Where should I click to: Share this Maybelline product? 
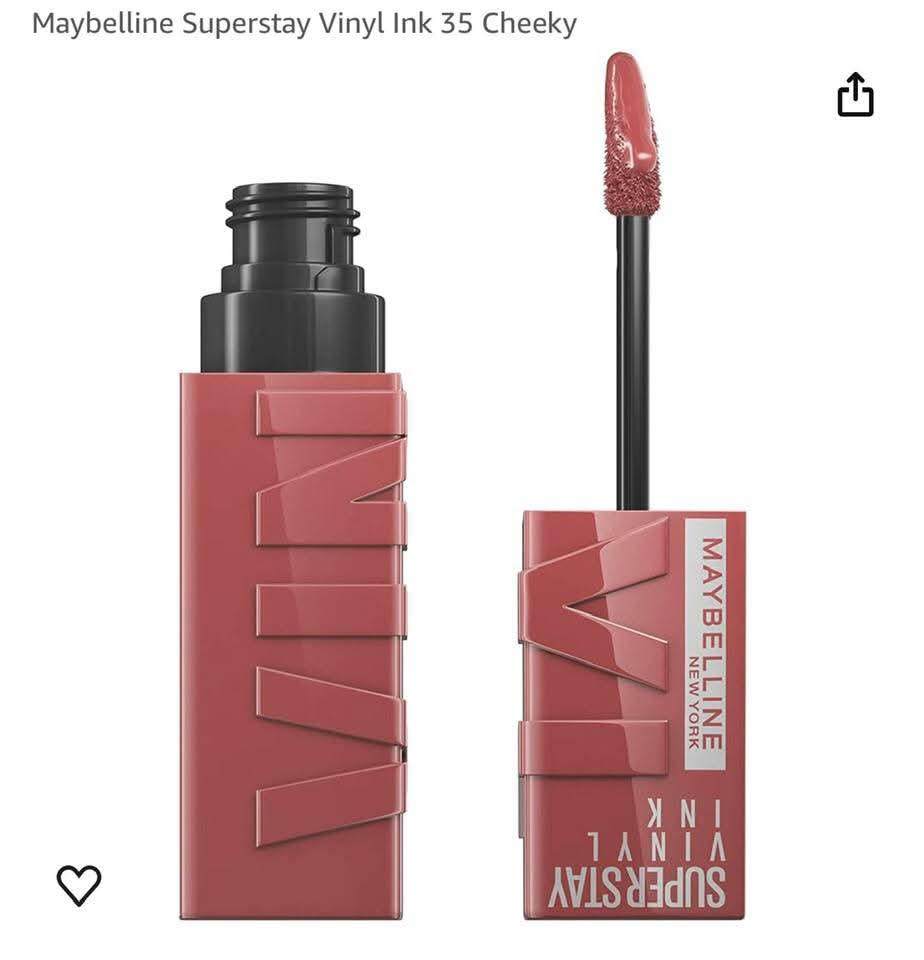[x=855, y=95]
